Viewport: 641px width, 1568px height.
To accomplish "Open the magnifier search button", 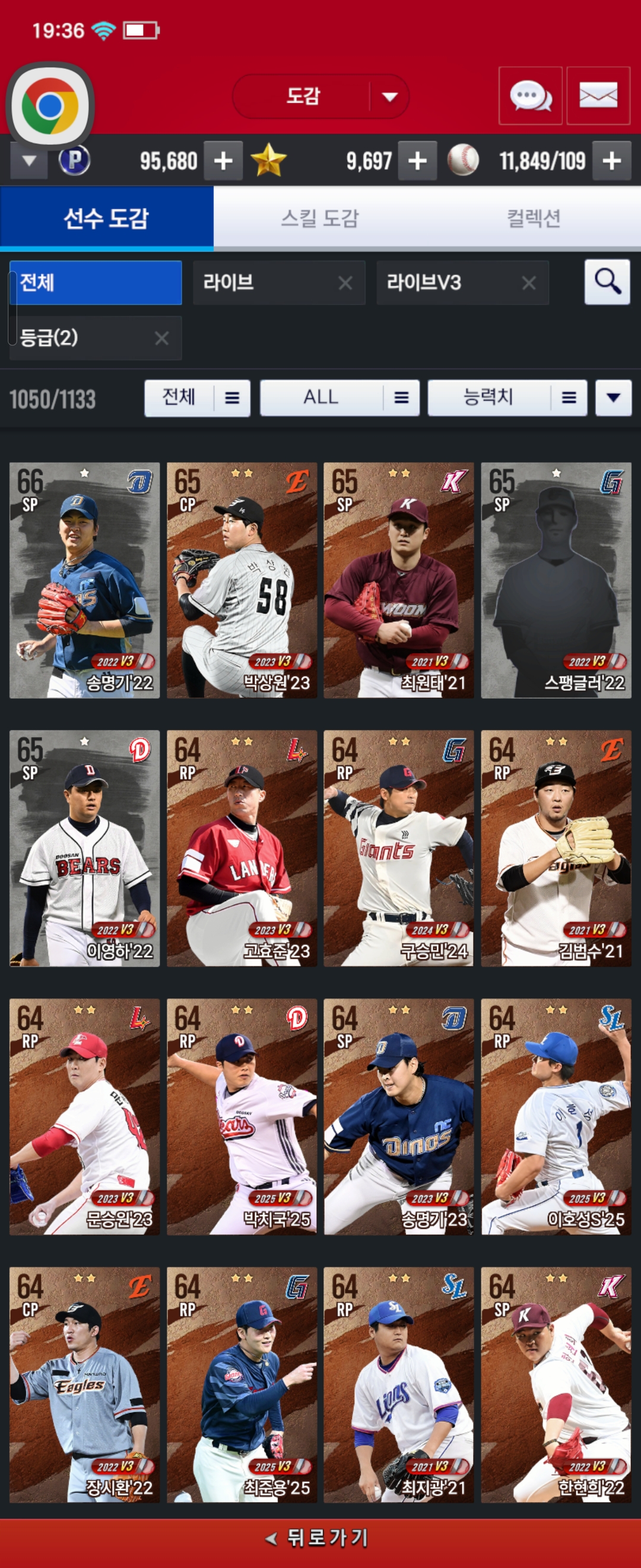I will pos(607,282).
